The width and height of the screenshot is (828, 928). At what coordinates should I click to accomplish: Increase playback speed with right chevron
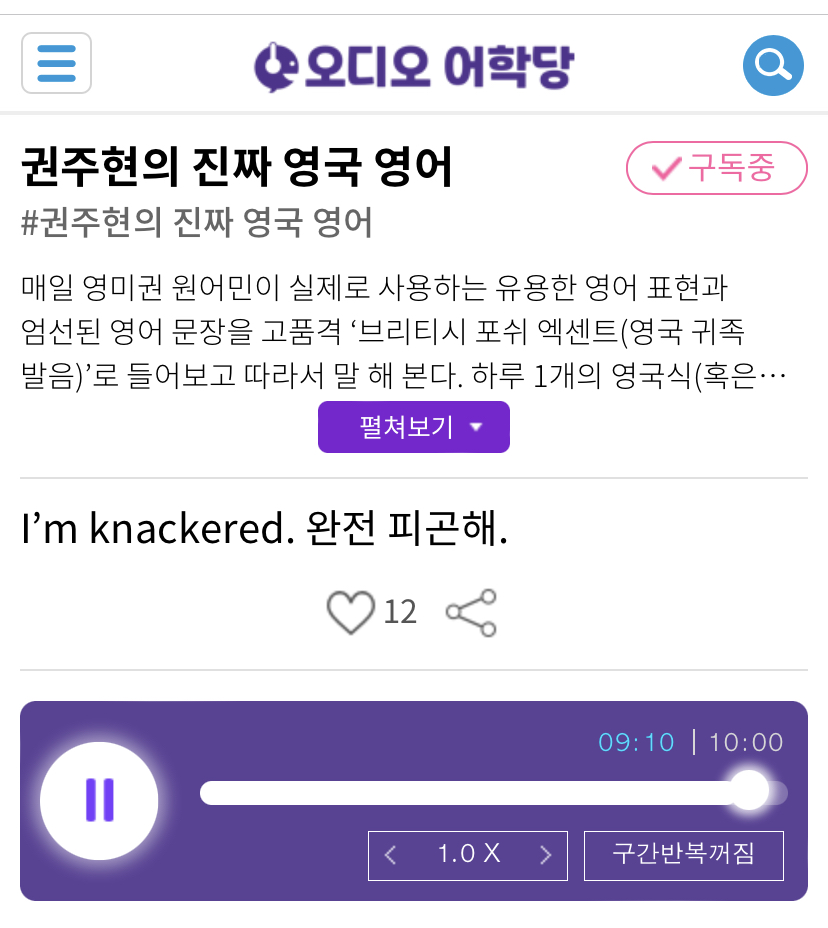545,855
